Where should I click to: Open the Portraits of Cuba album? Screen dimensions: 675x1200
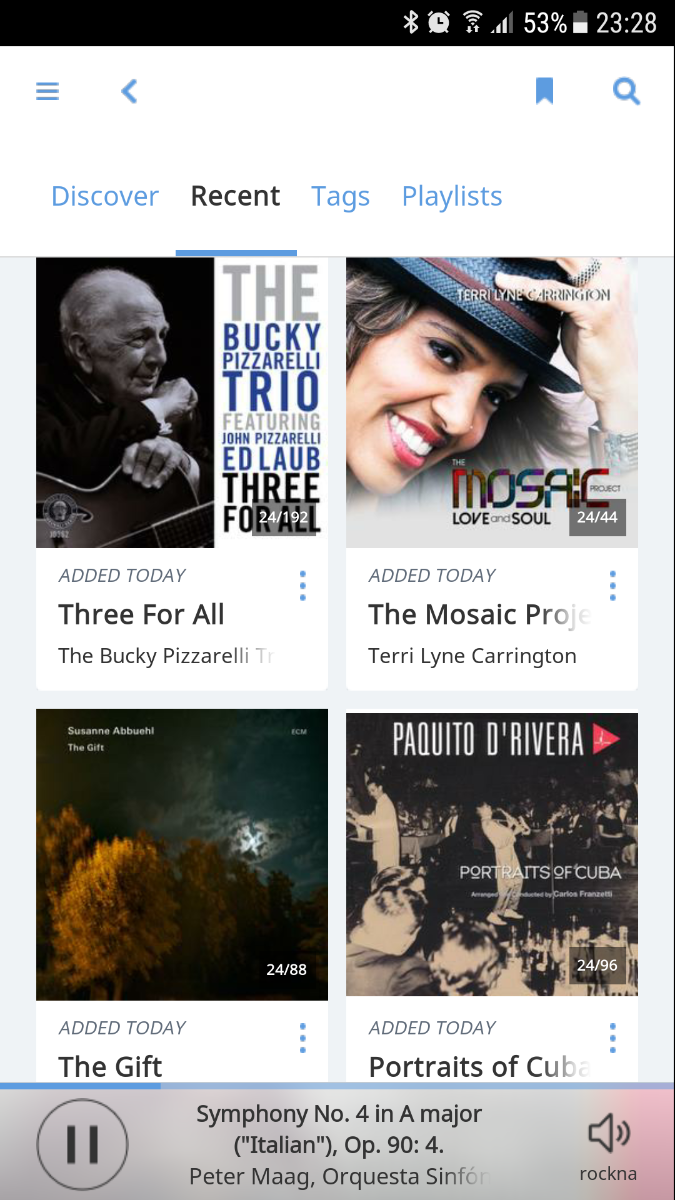coord(492,855)
